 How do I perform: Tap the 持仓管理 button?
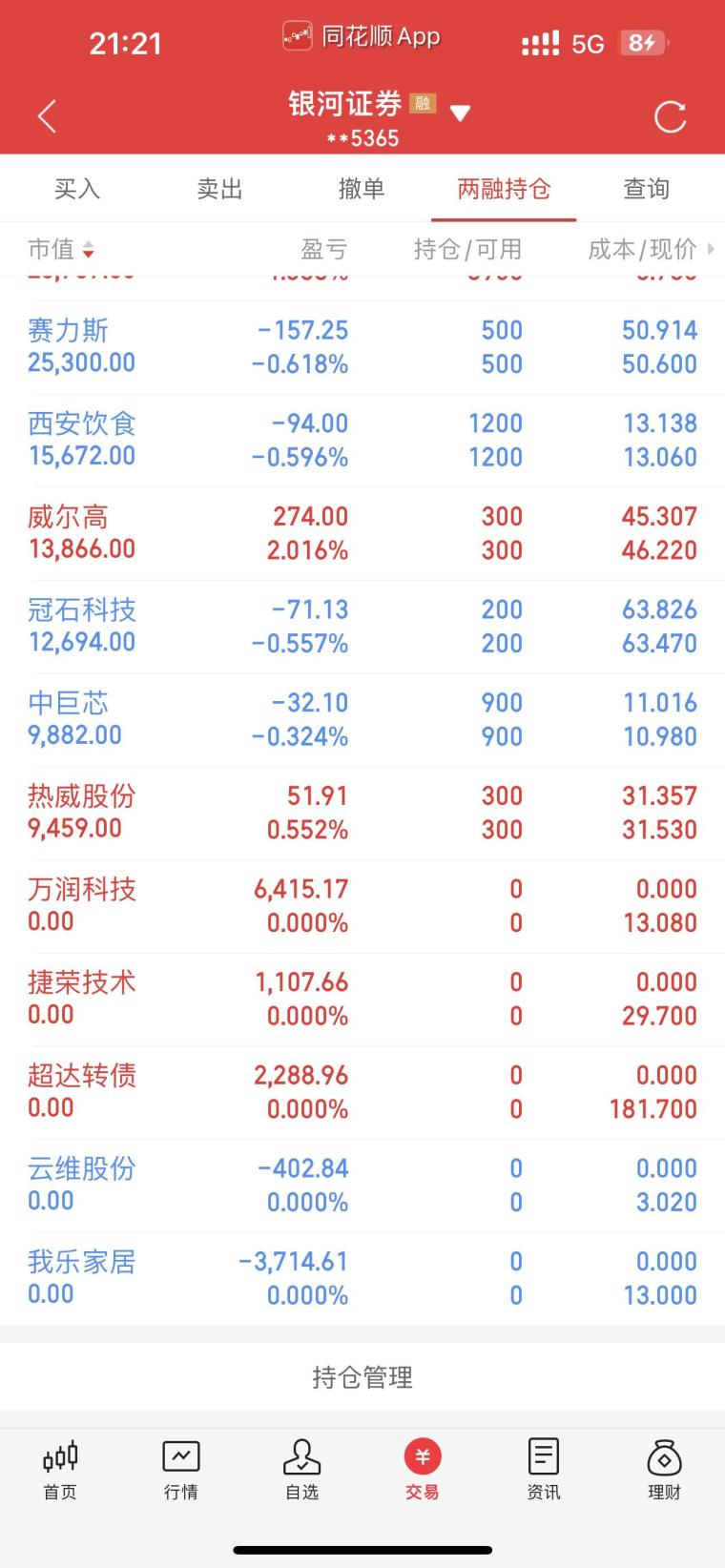pos(362,1377)
